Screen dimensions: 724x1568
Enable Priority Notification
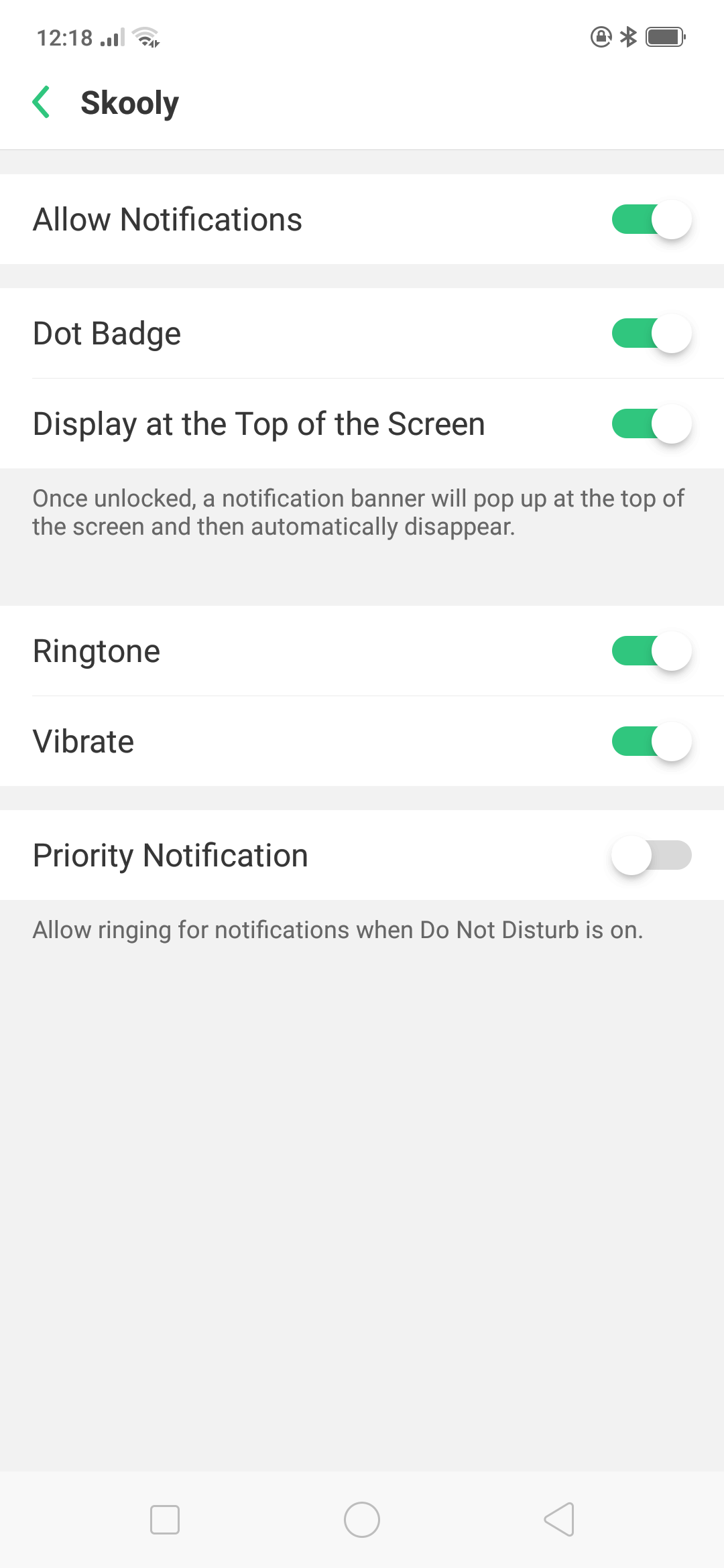click(651, 856)
